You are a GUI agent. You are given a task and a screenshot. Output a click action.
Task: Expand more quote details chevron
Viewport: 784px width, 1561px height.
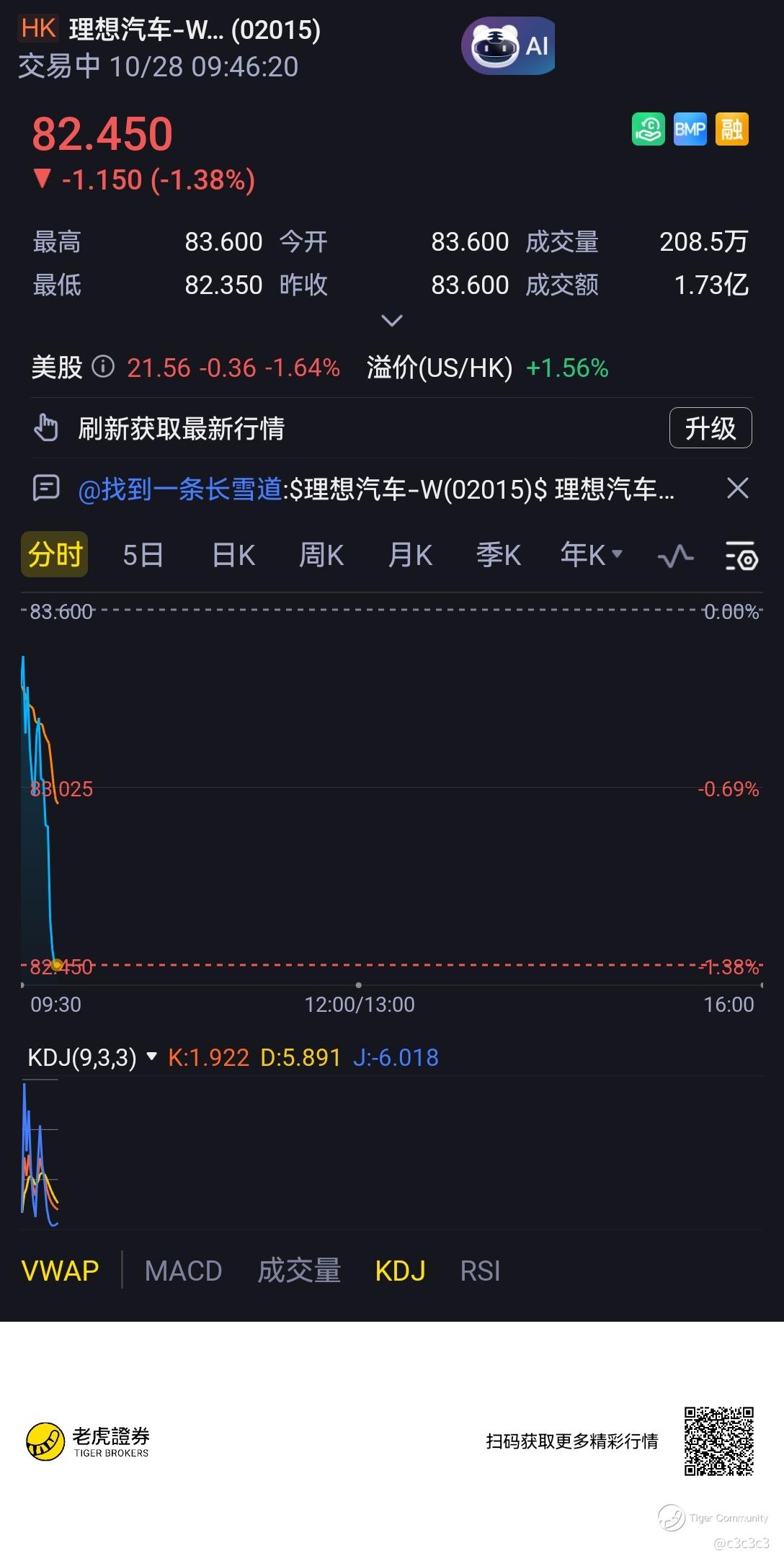(x=391, y=321)
